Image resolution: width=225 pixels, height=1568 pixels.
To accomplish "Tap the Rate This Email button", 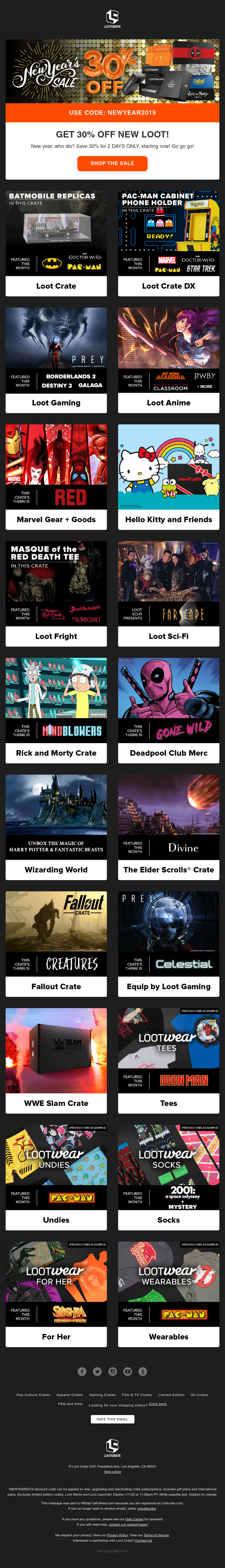I will [x=112, y=1419].
